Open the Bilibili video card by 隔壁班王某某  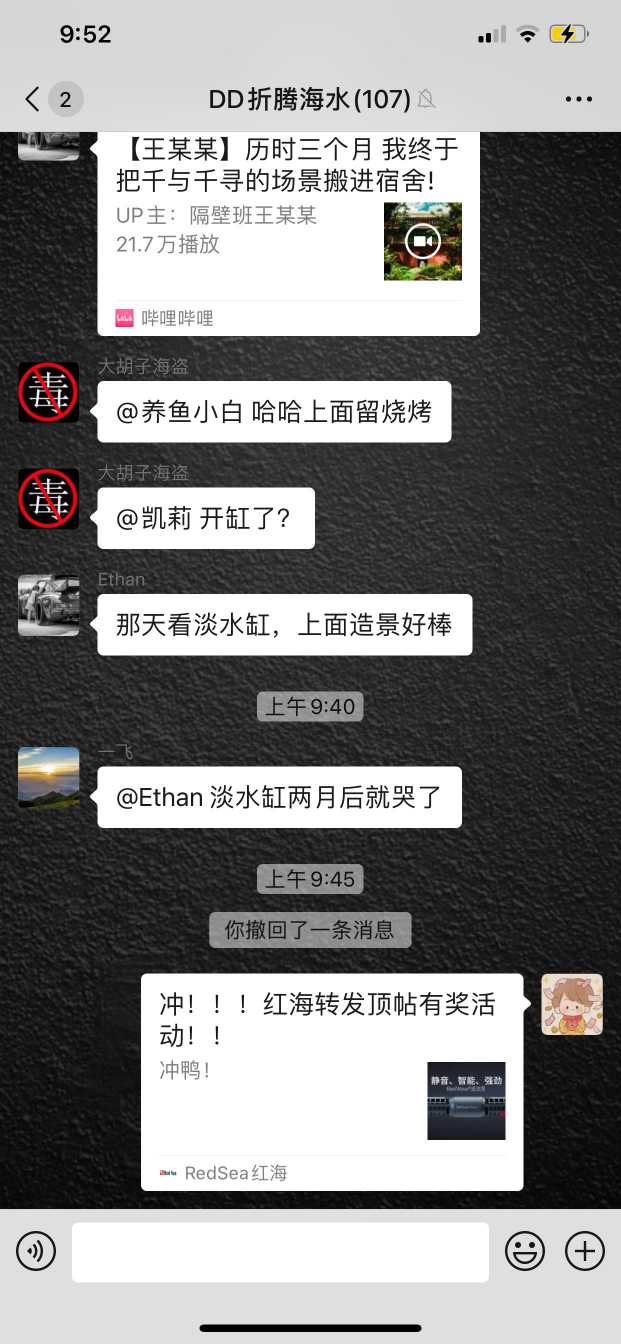(288, 230)
